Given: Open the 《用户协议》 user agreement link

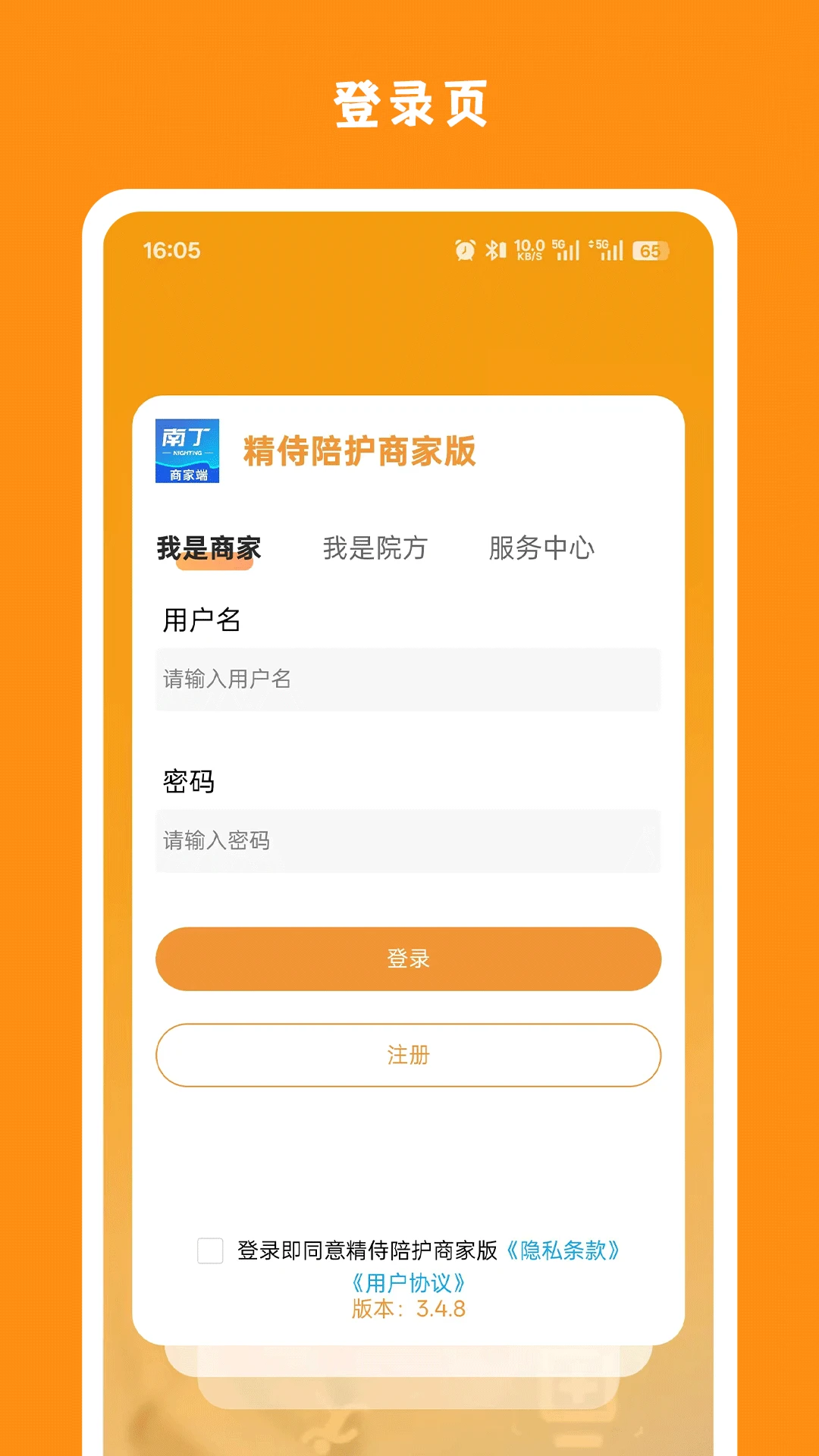Looking at the screenshot, I should [x=408, y=1281].
